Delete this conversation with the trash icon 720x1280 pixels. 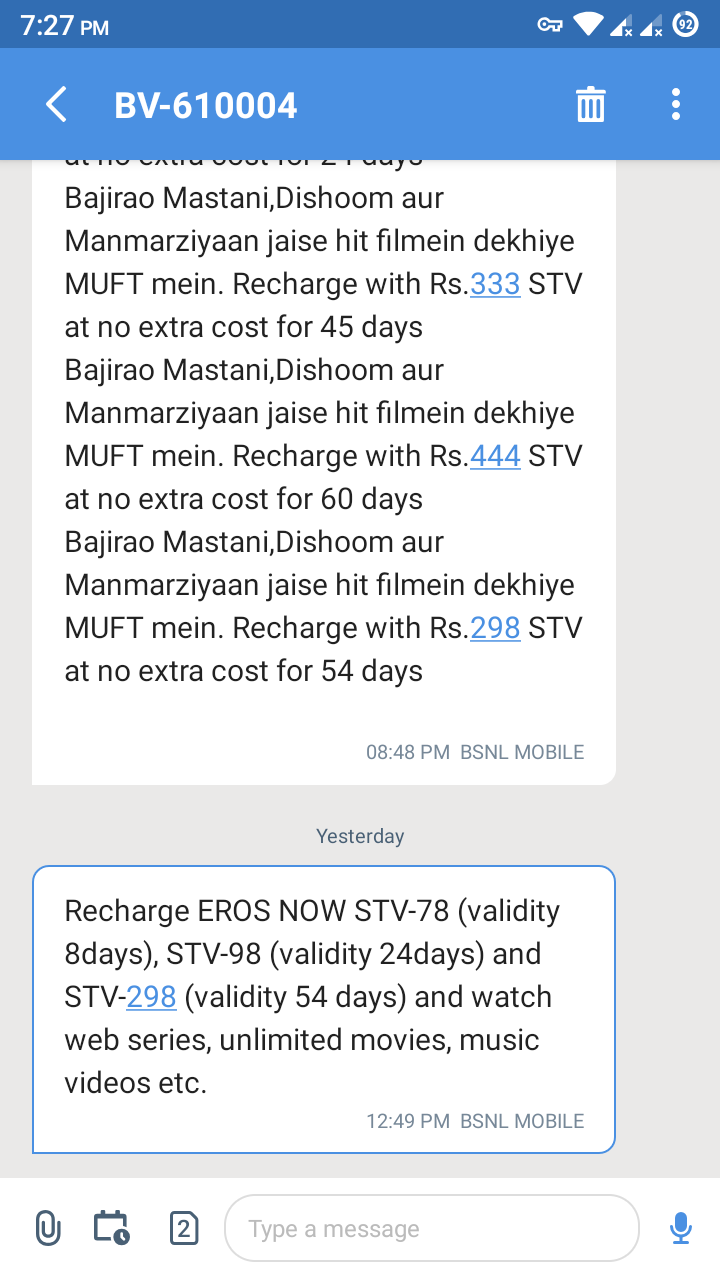(591, 105)
